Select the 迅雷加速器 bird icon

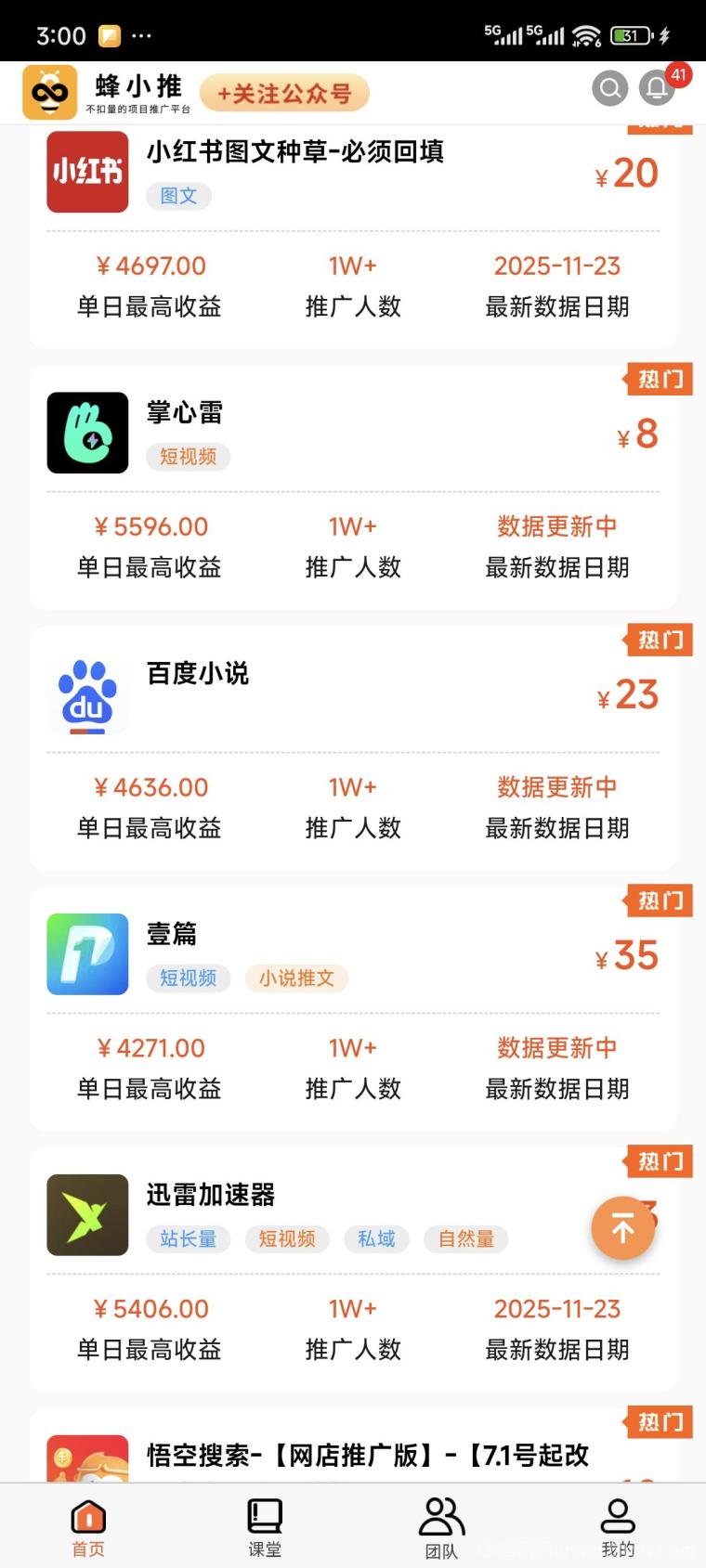click(x=87, y=1216)
